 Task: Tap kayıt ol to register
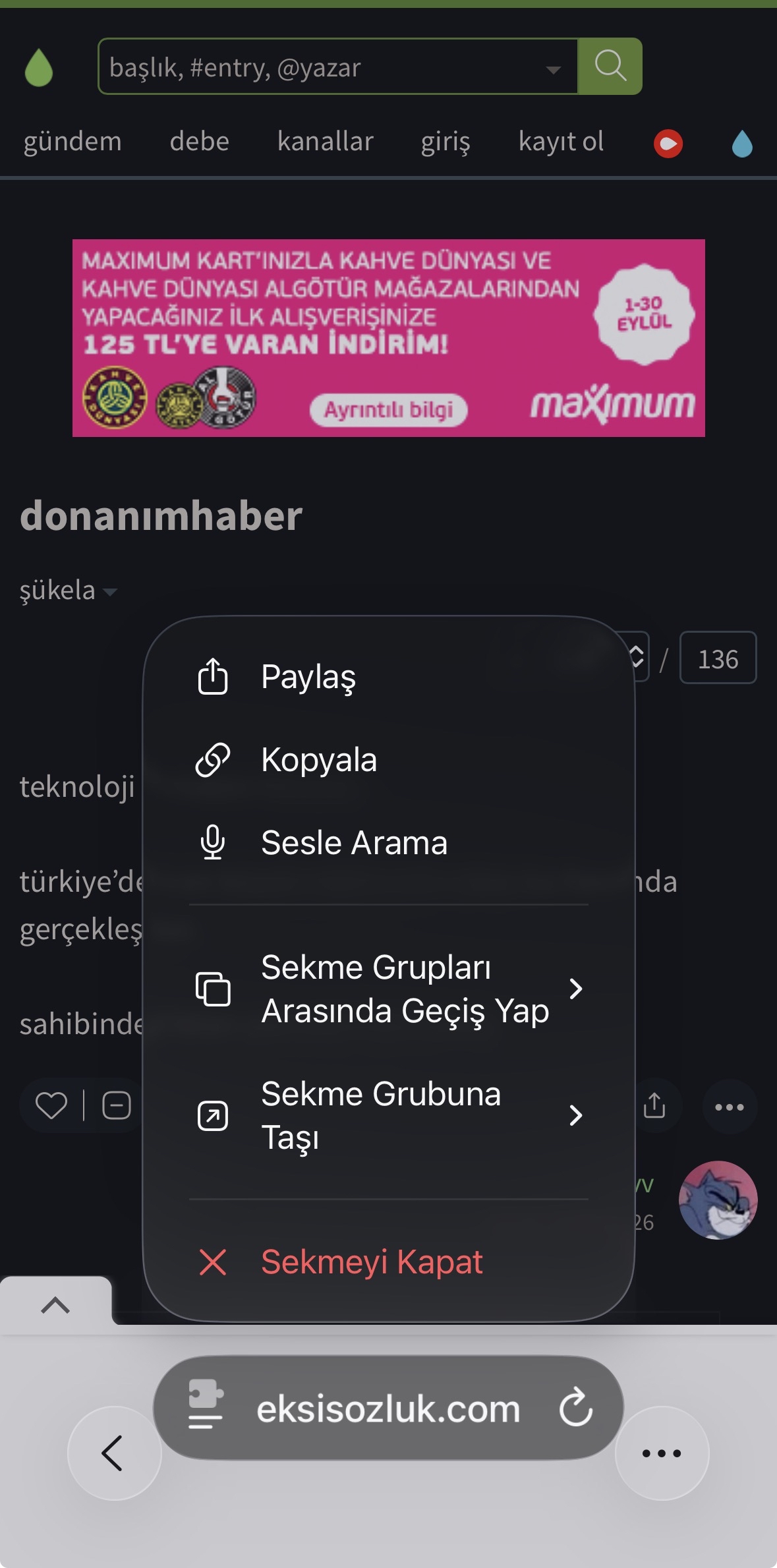pyautogui.click(x=561, y=142)
